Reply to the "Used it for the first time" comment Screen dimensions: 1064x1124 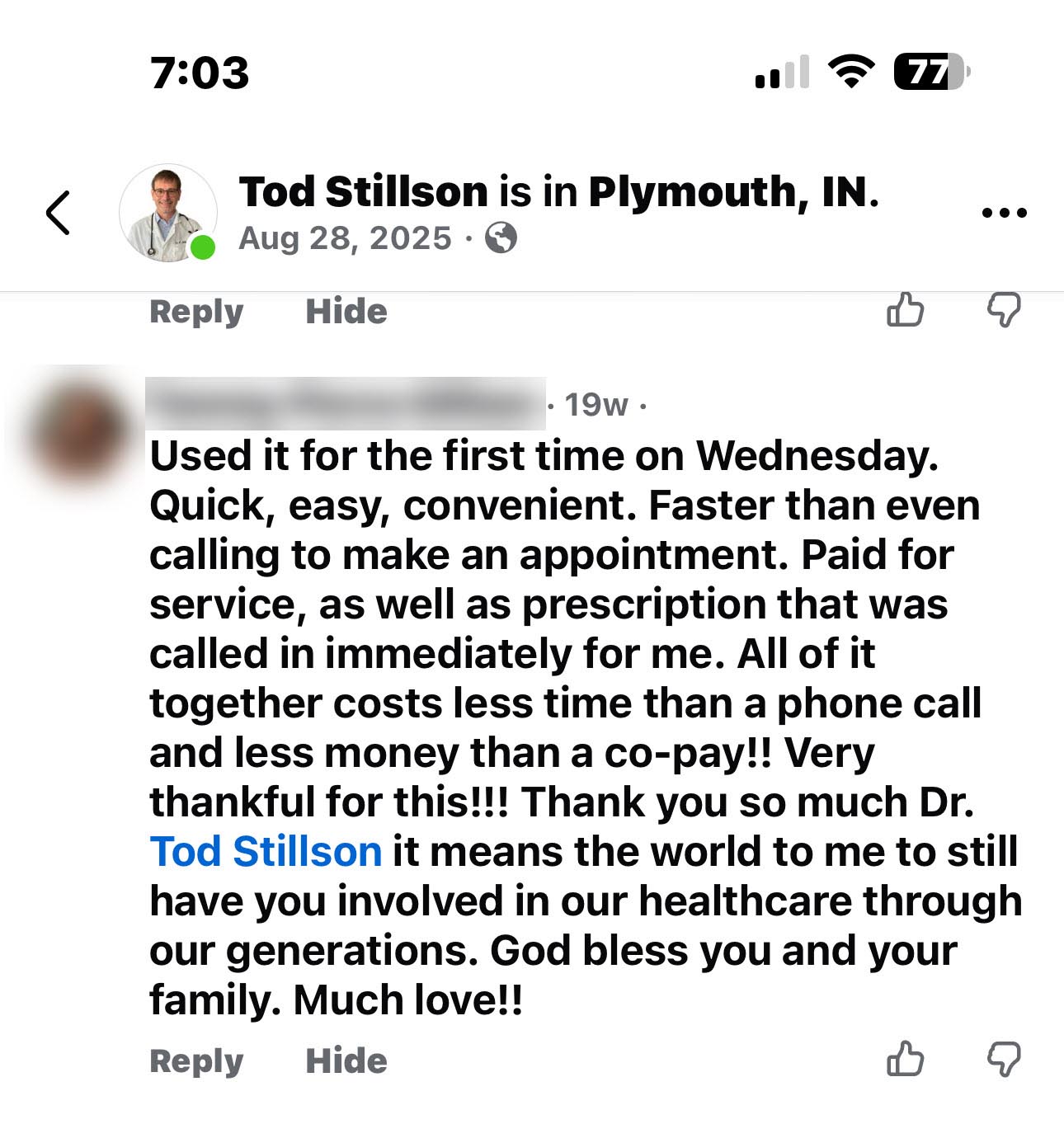pyautogui.click(x=196, y=1061)
